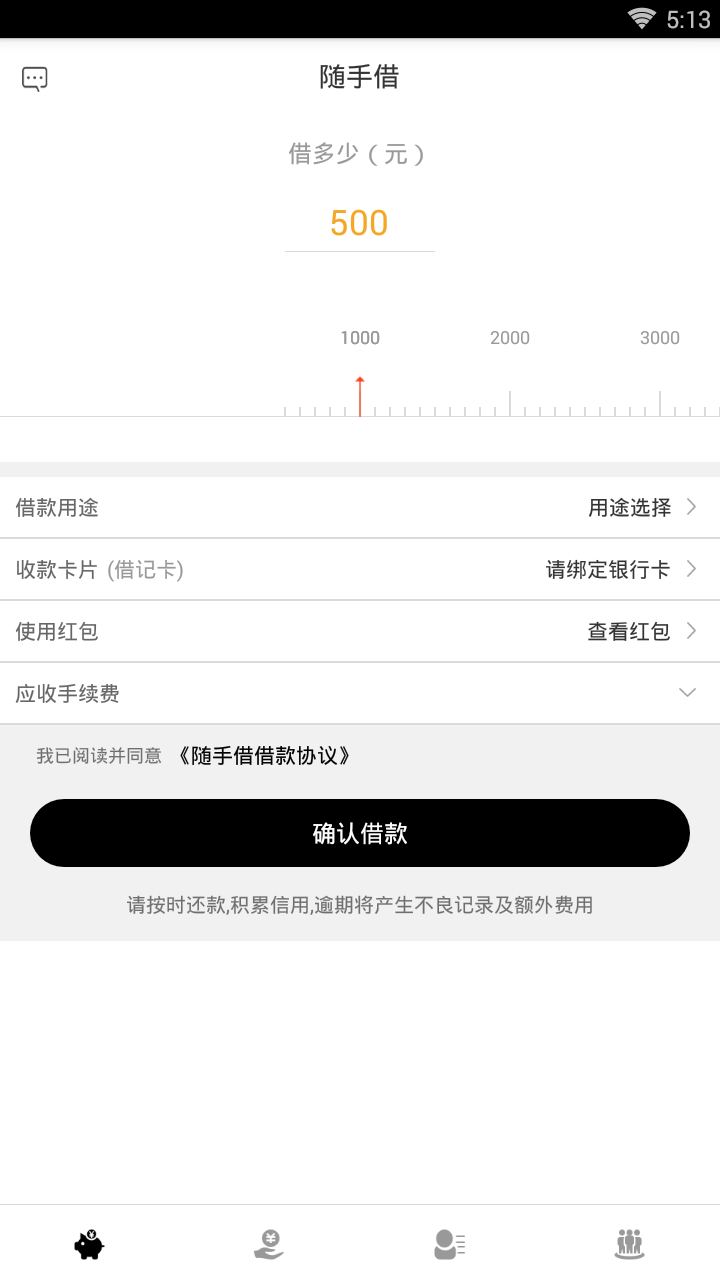Open 收款卡片 bind bank card row
This screenshot has width=720, height=1280.
point(360,570)
